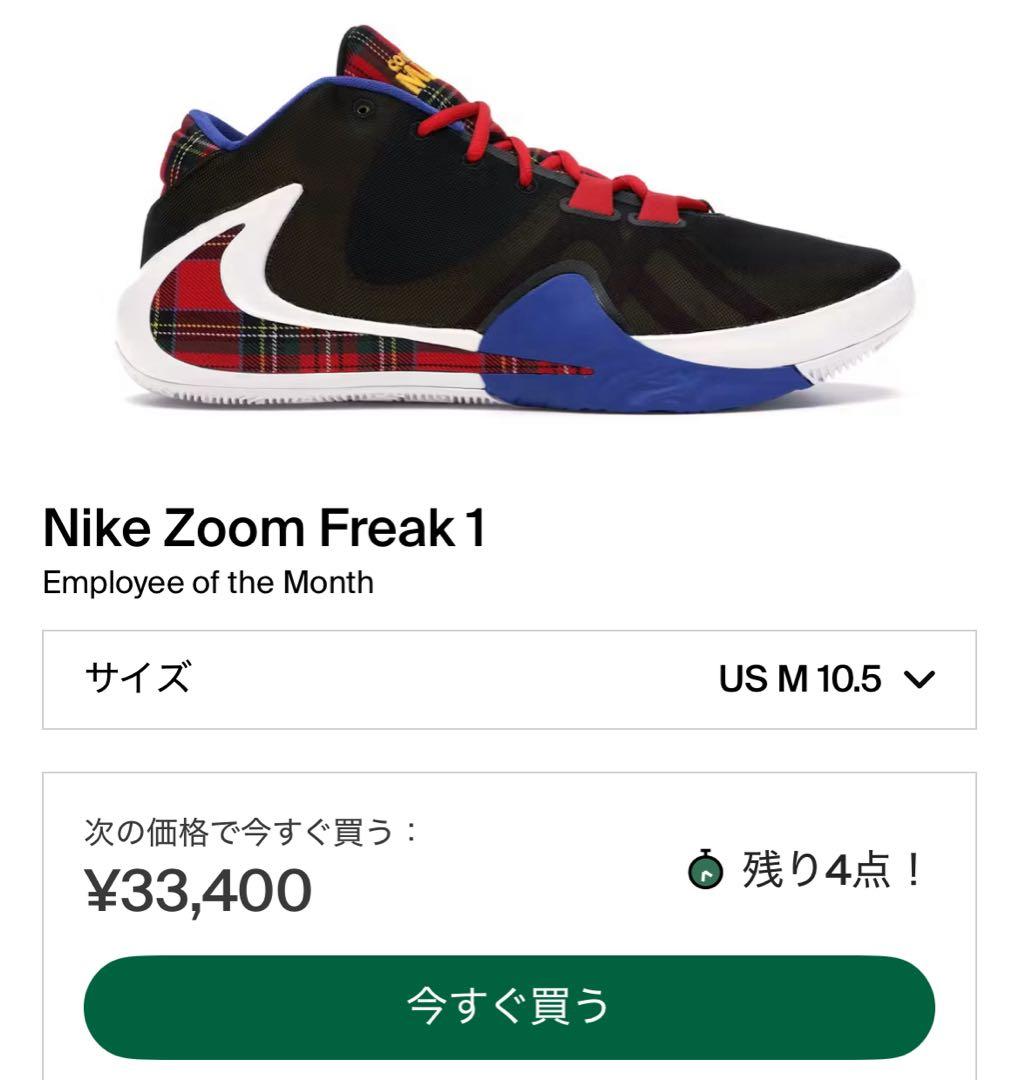
Task: Open the サイズ US M 10.5 size dropdown
Action: point(509,680)
